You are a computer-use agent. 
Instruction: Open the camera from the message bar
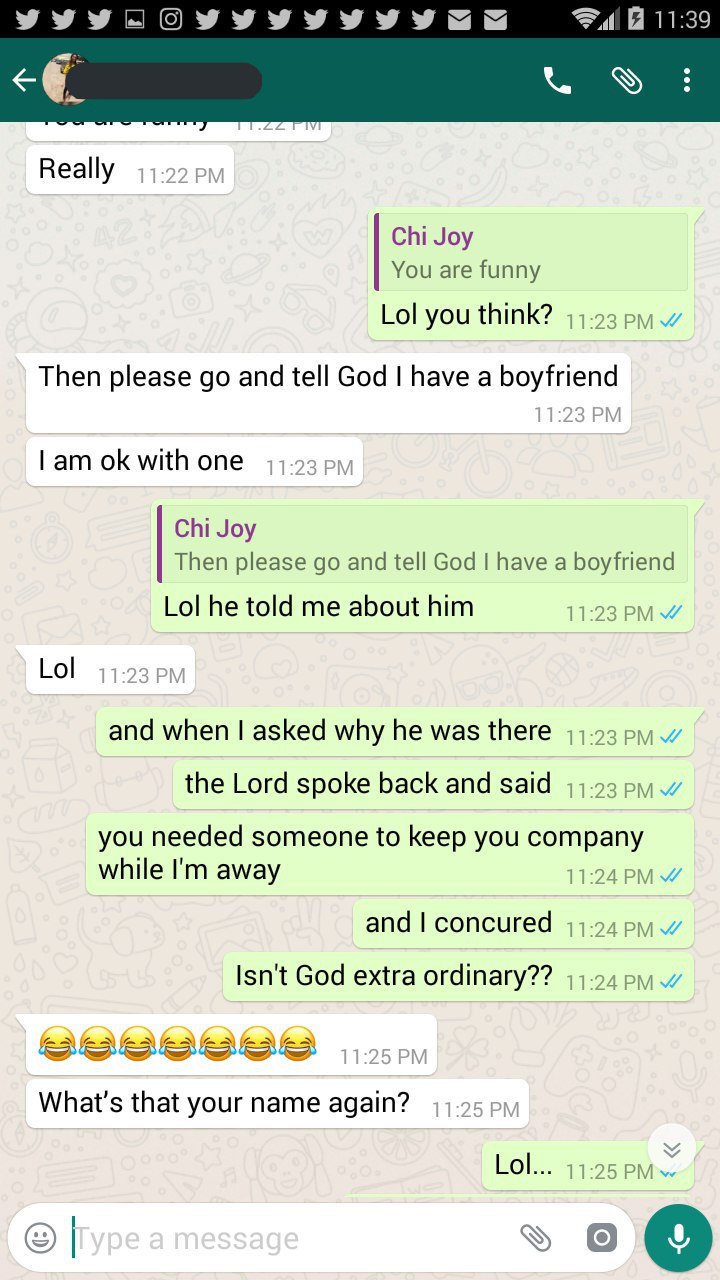(601, 1238)
